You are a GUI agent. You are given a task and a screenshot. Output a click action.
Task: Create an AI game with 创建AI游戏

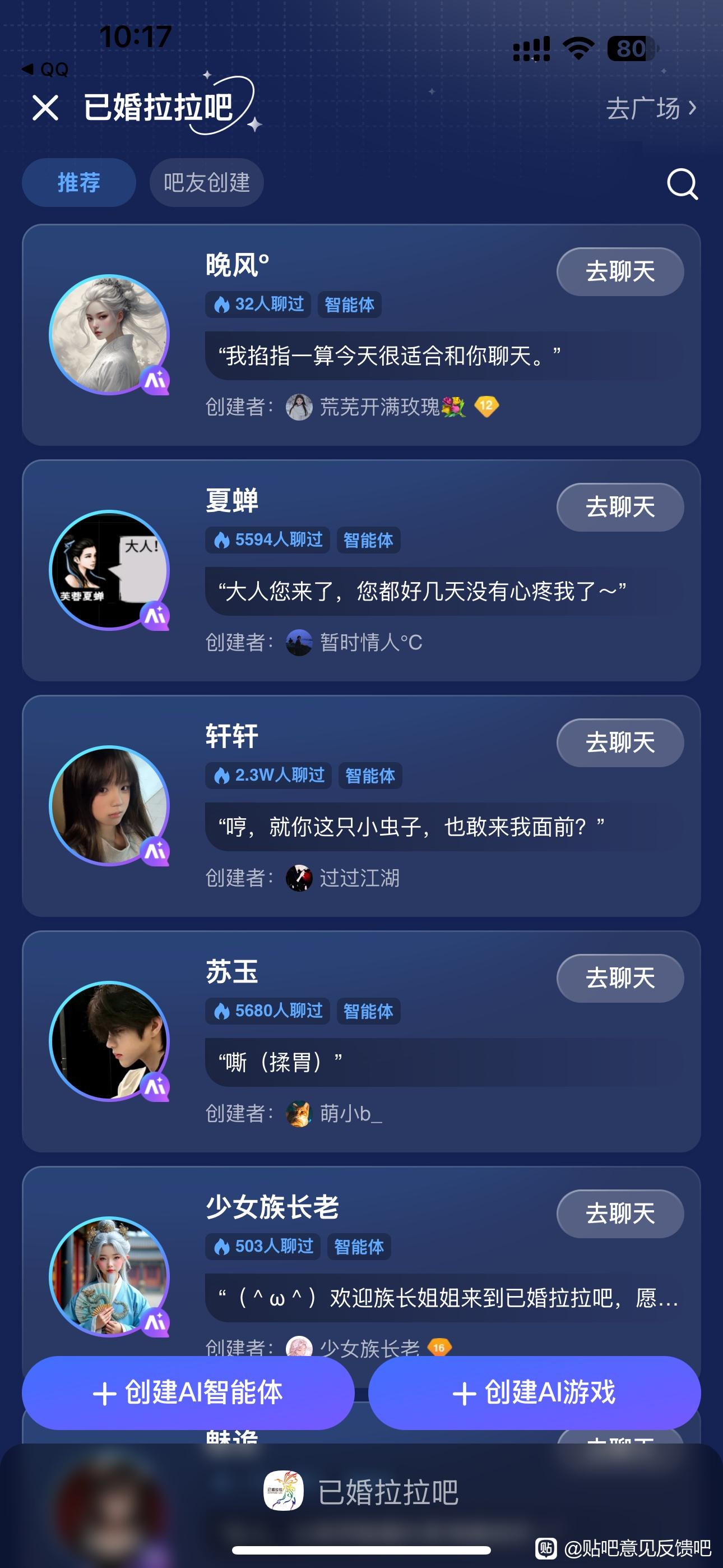point(534,1392)
